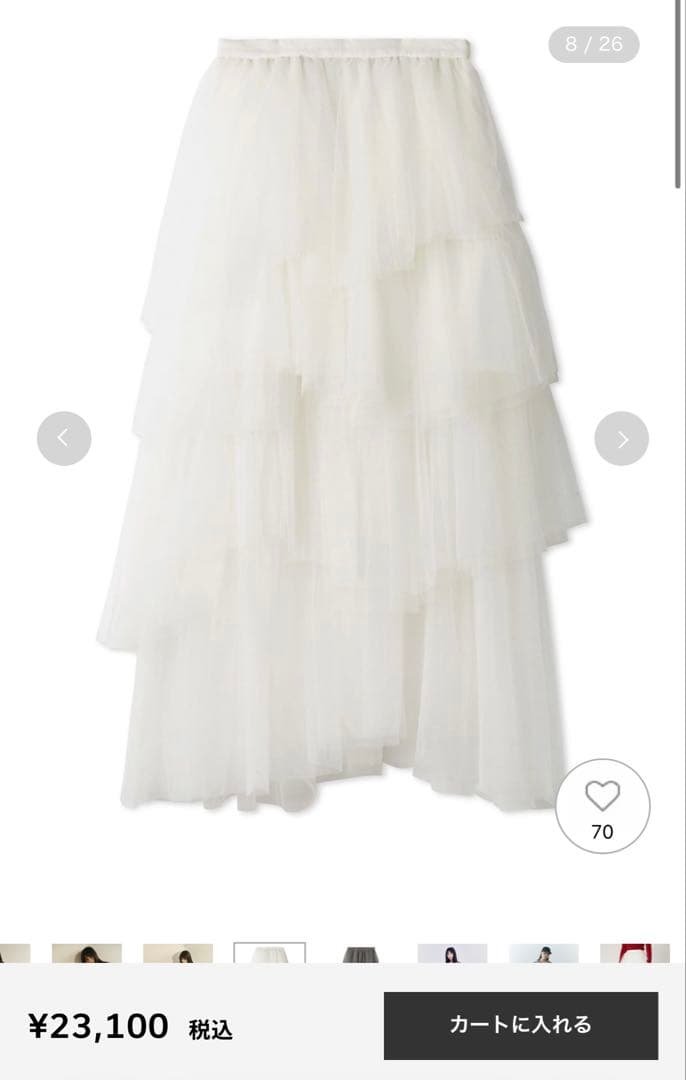Select the highlighted white skirt thumbnail
This screenshot has width=686, height=1080.
(269, 954)
